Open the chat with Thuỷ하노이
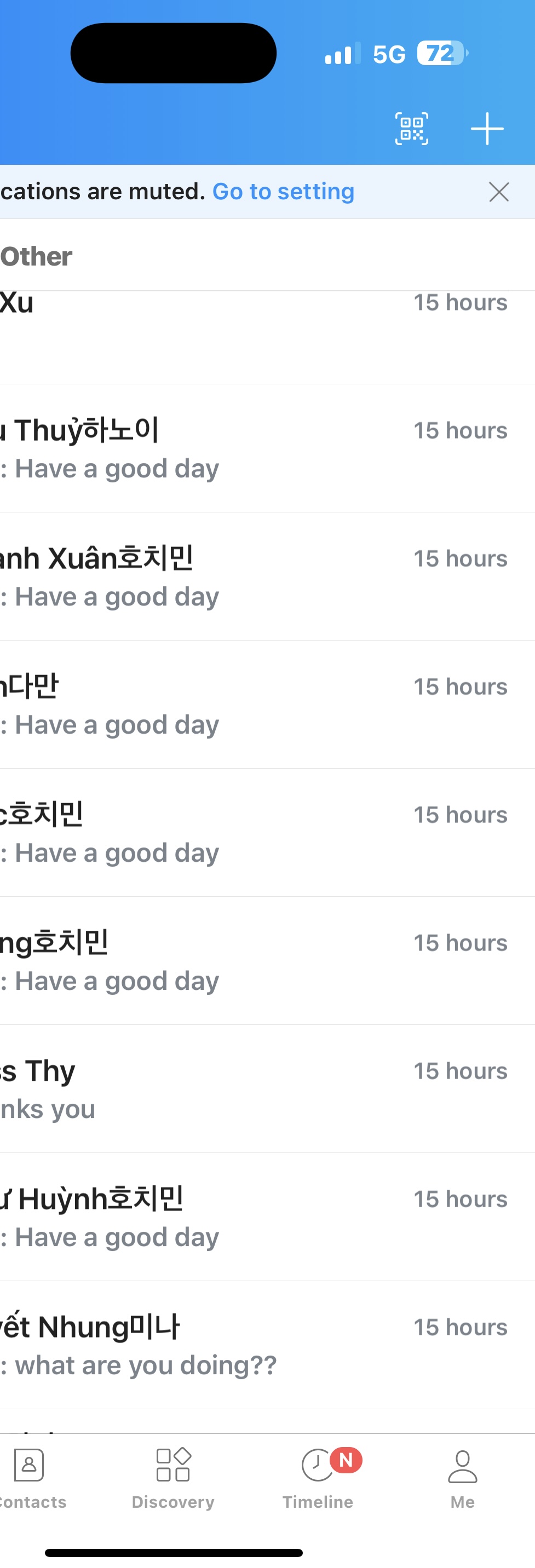 pyautogui.click(x=244, y=448)
